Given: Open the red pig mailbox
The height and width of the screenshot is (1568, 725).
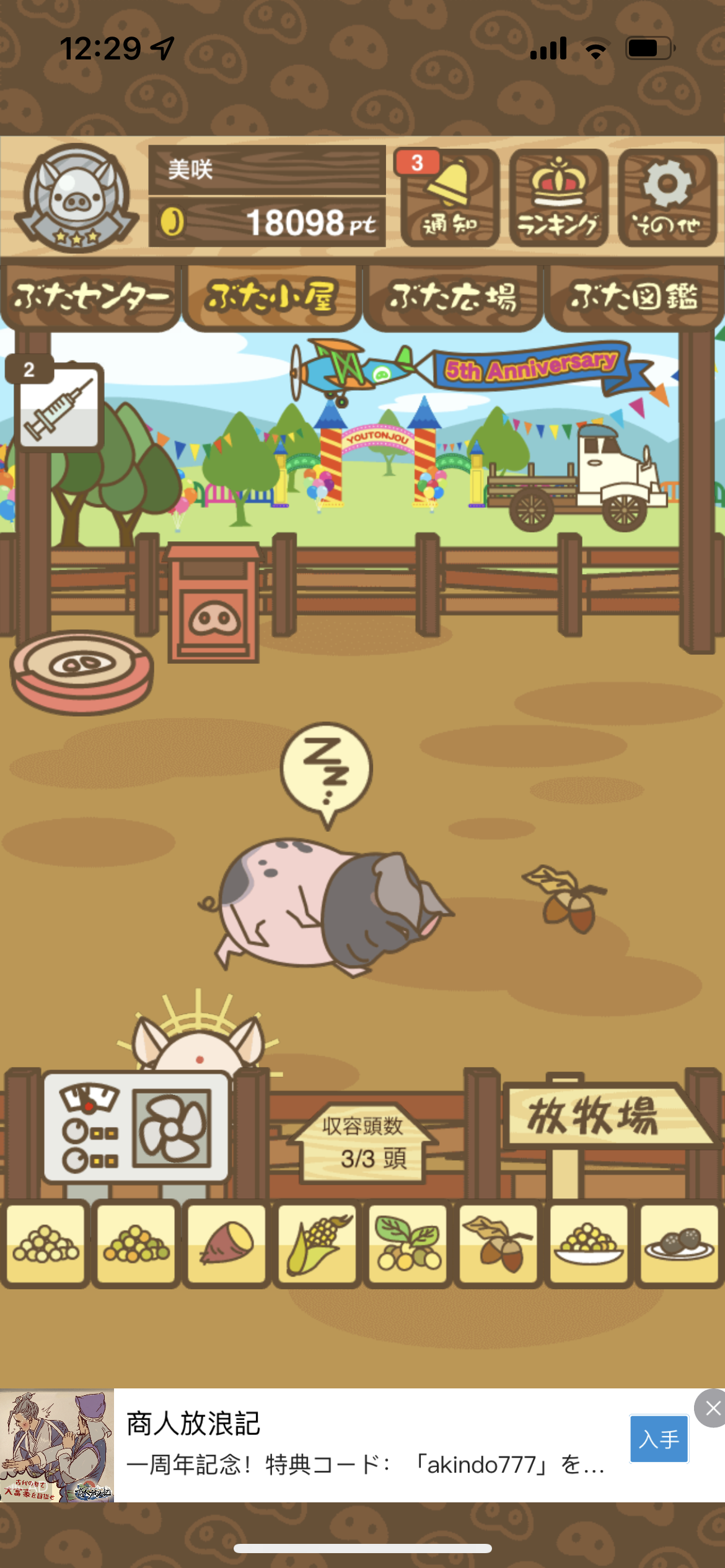Looking at the screenshot, I should coord(214,604).
